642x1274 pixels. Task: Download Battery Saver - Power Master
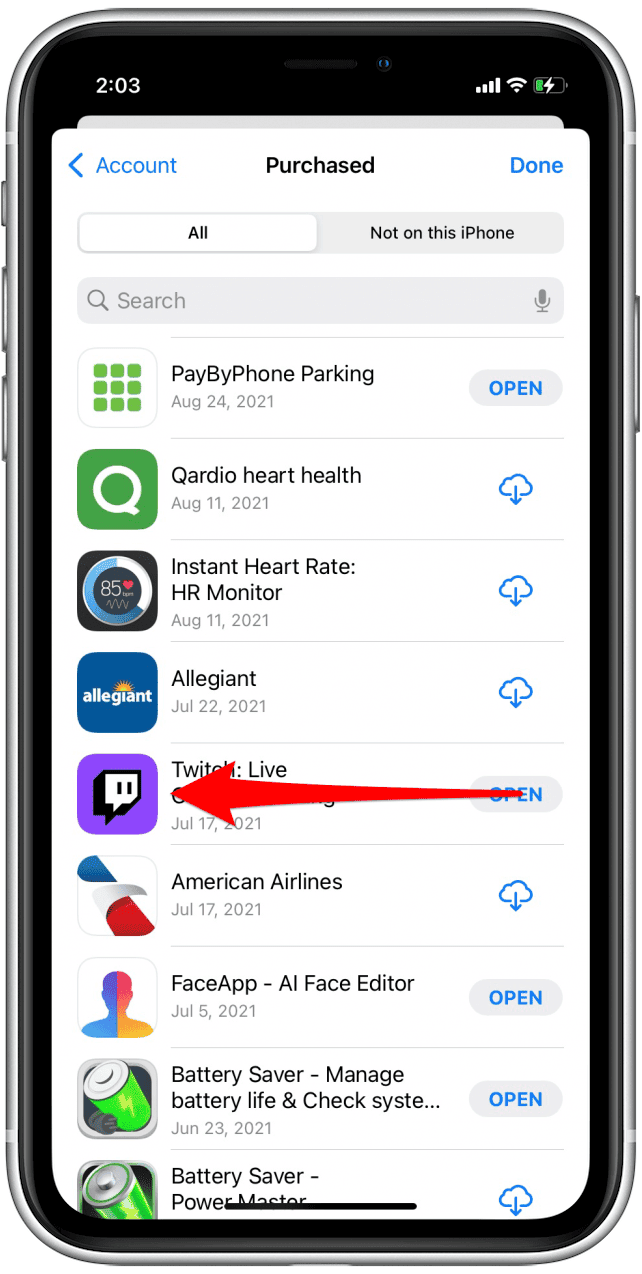pos(515,1198)
